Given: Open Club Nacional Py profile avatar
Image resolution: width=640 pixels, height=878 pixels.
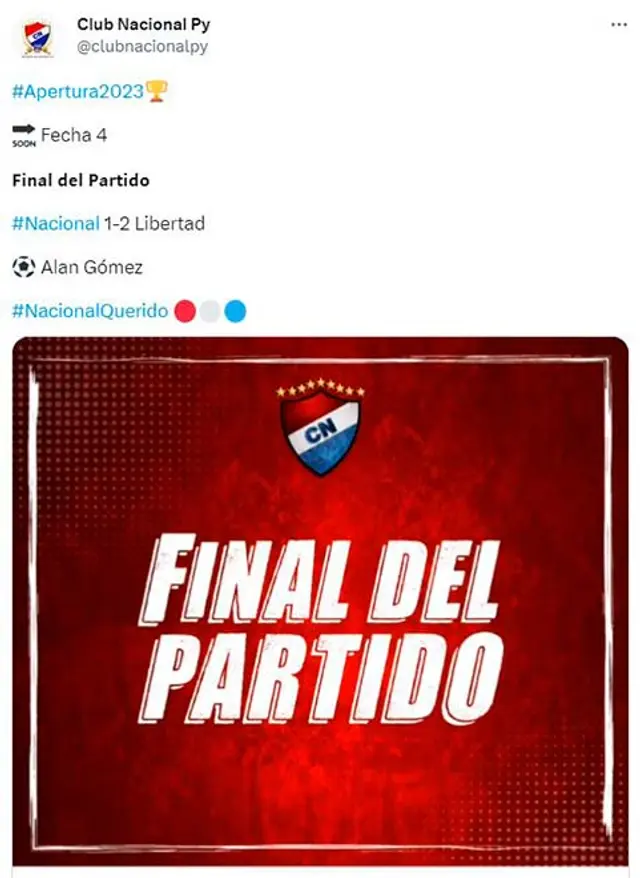Looking at the screenshot, I should 38,37.
